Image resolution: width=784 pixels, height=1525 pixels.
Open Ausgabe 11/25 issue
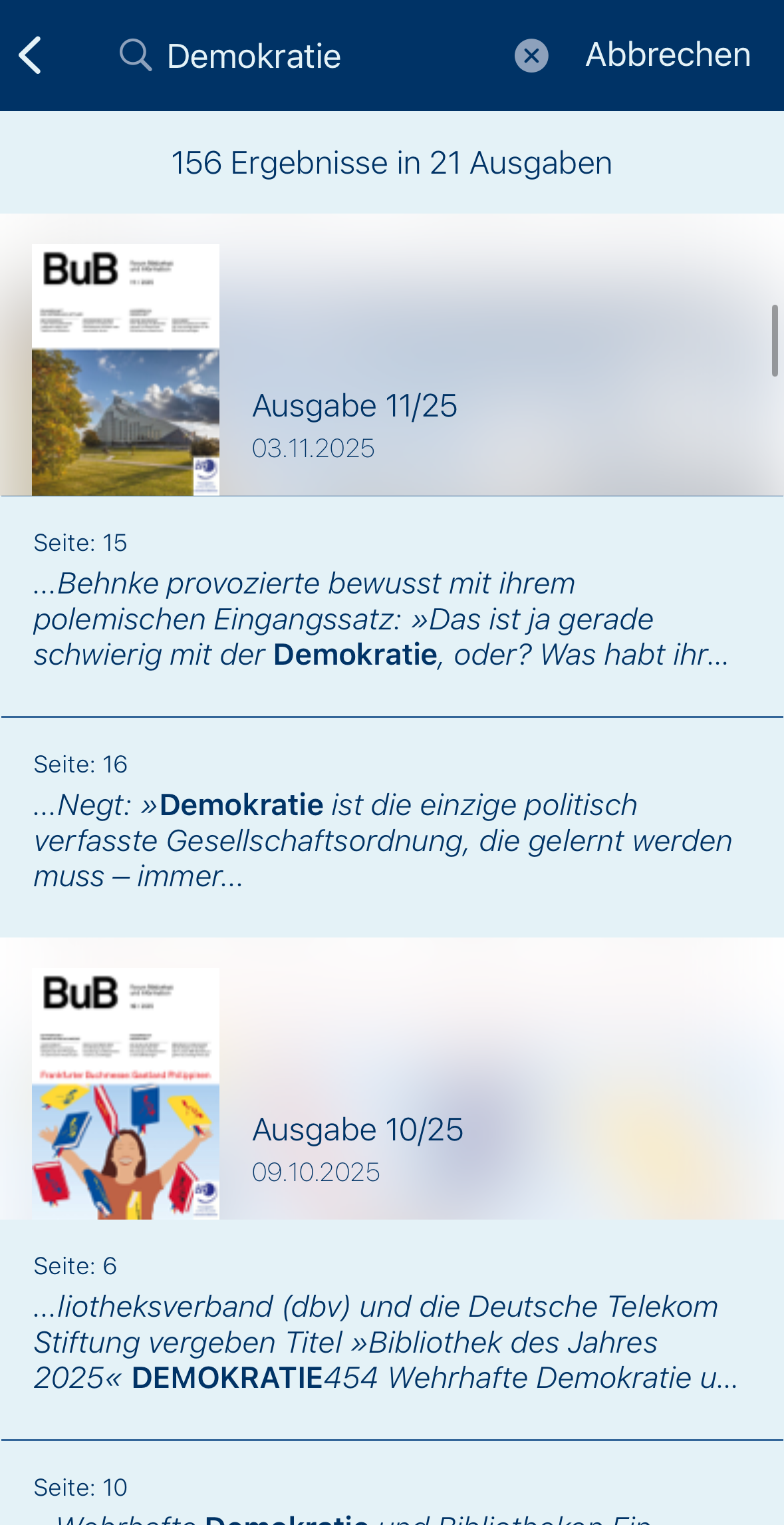355,406
